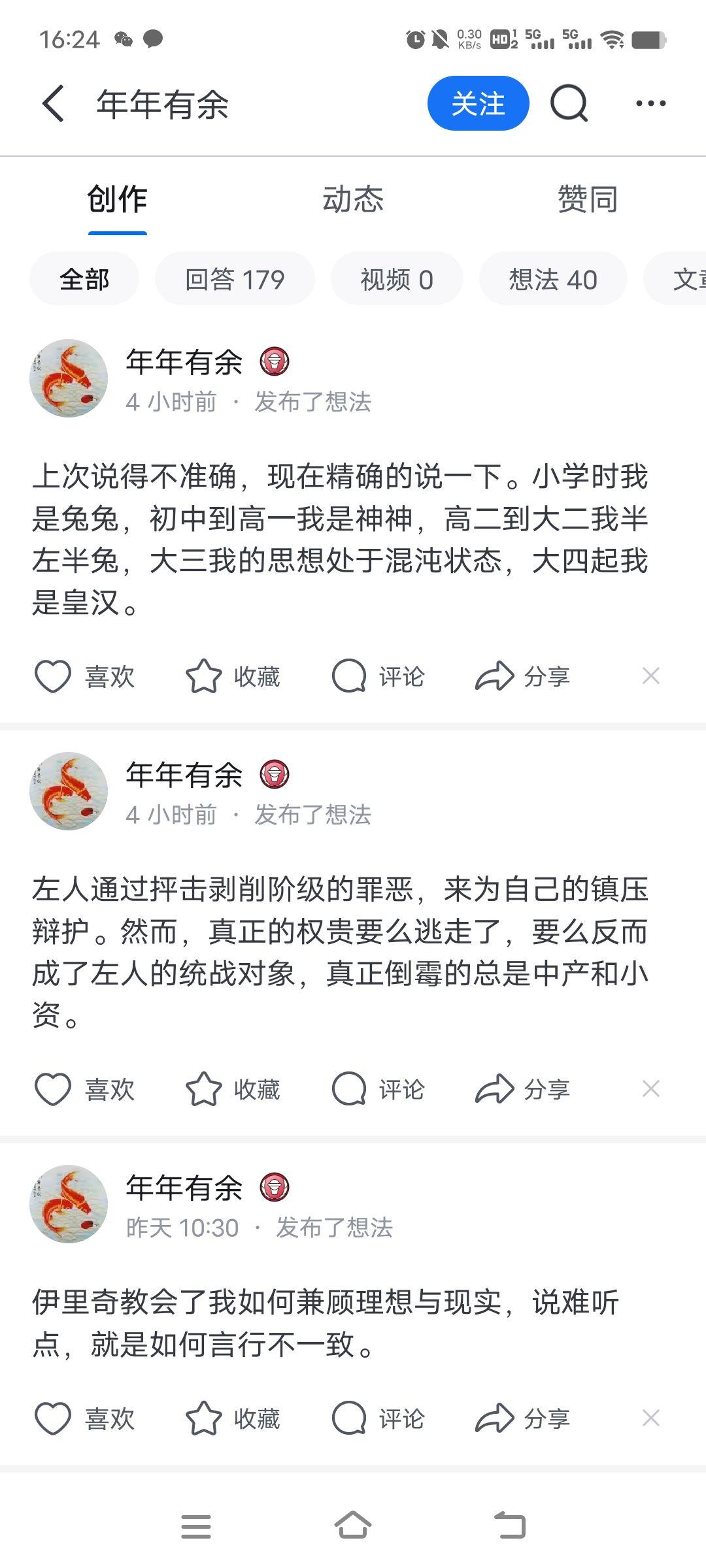Dismiss the 兔兔 post with the X
This screenshot has height=1568, width=706.
click(x=650, y=676)
